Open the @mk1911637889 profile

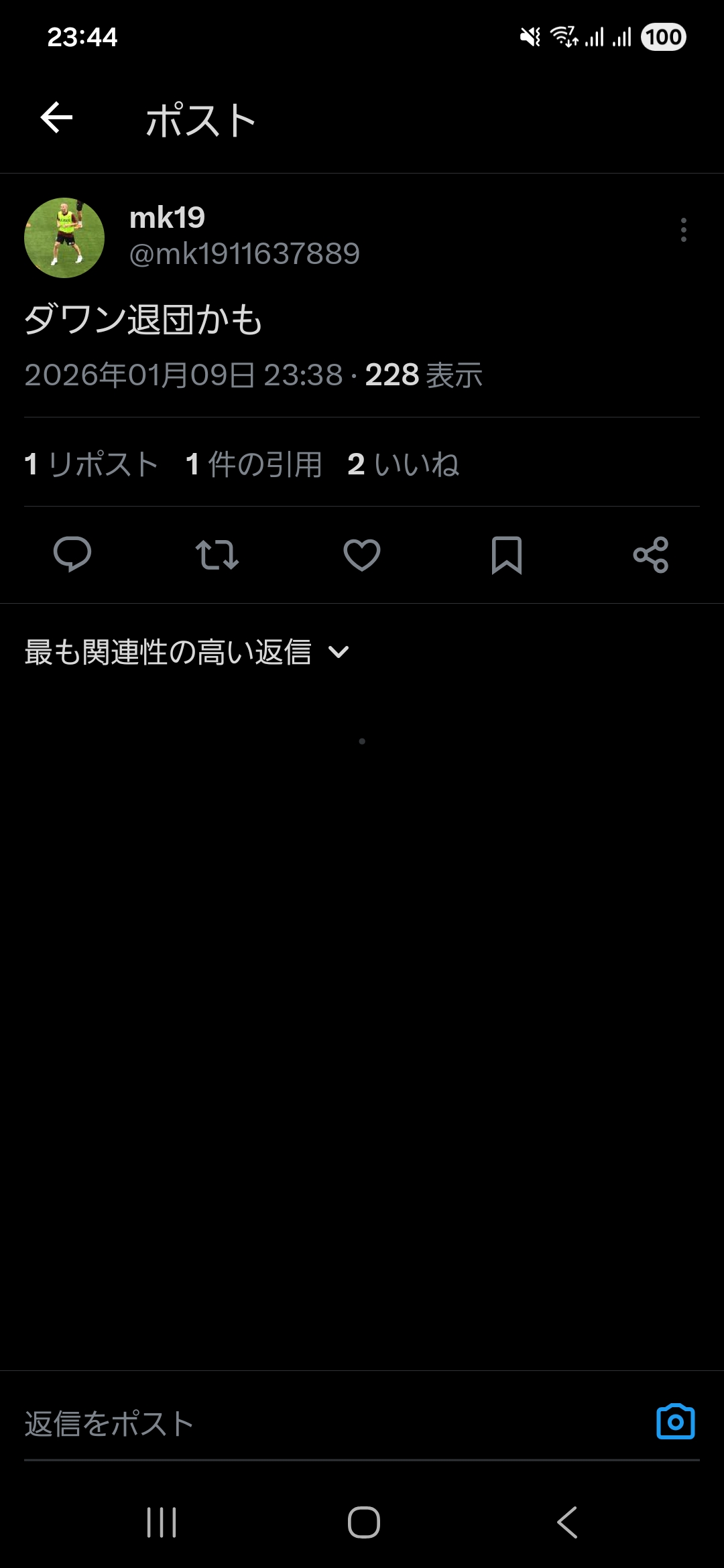(x=244, y=253)
